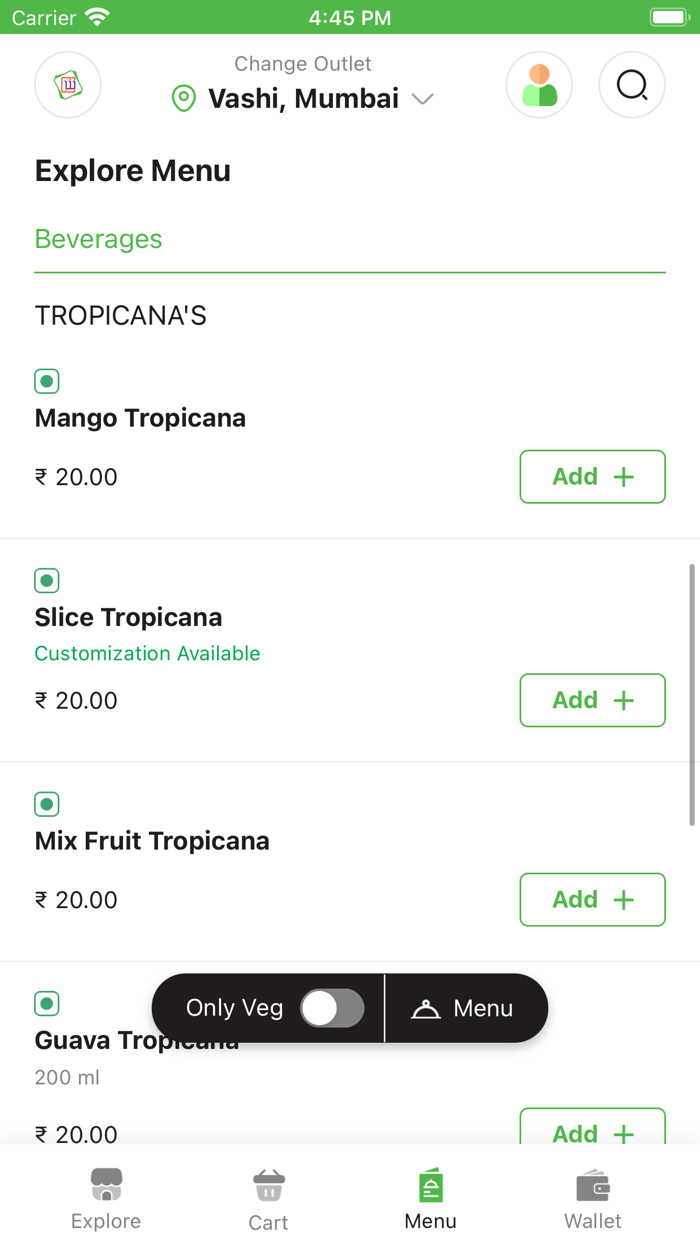Add Mango Tropicana to cart

click(592, 477)
